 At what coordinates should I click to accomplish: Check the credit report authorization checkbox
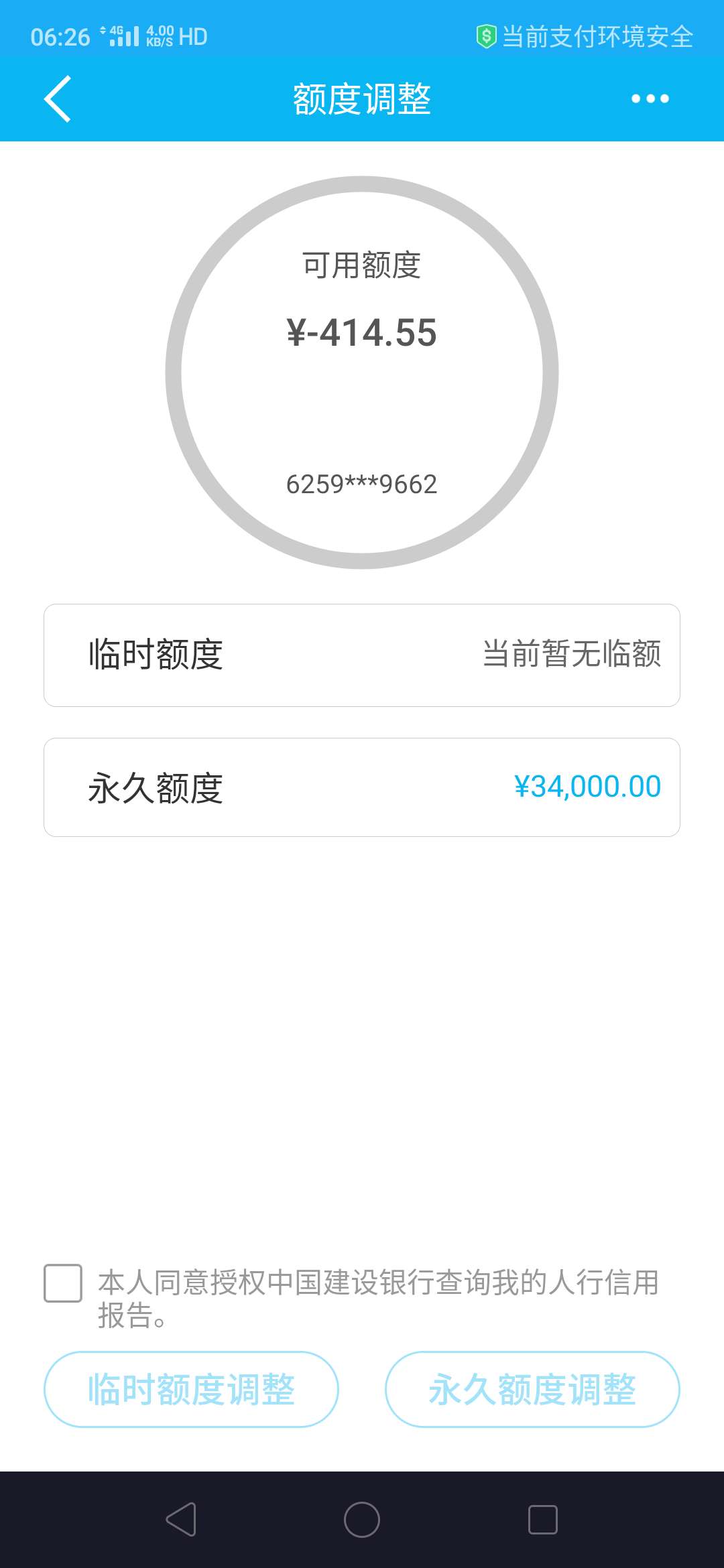coord(63,1283)
